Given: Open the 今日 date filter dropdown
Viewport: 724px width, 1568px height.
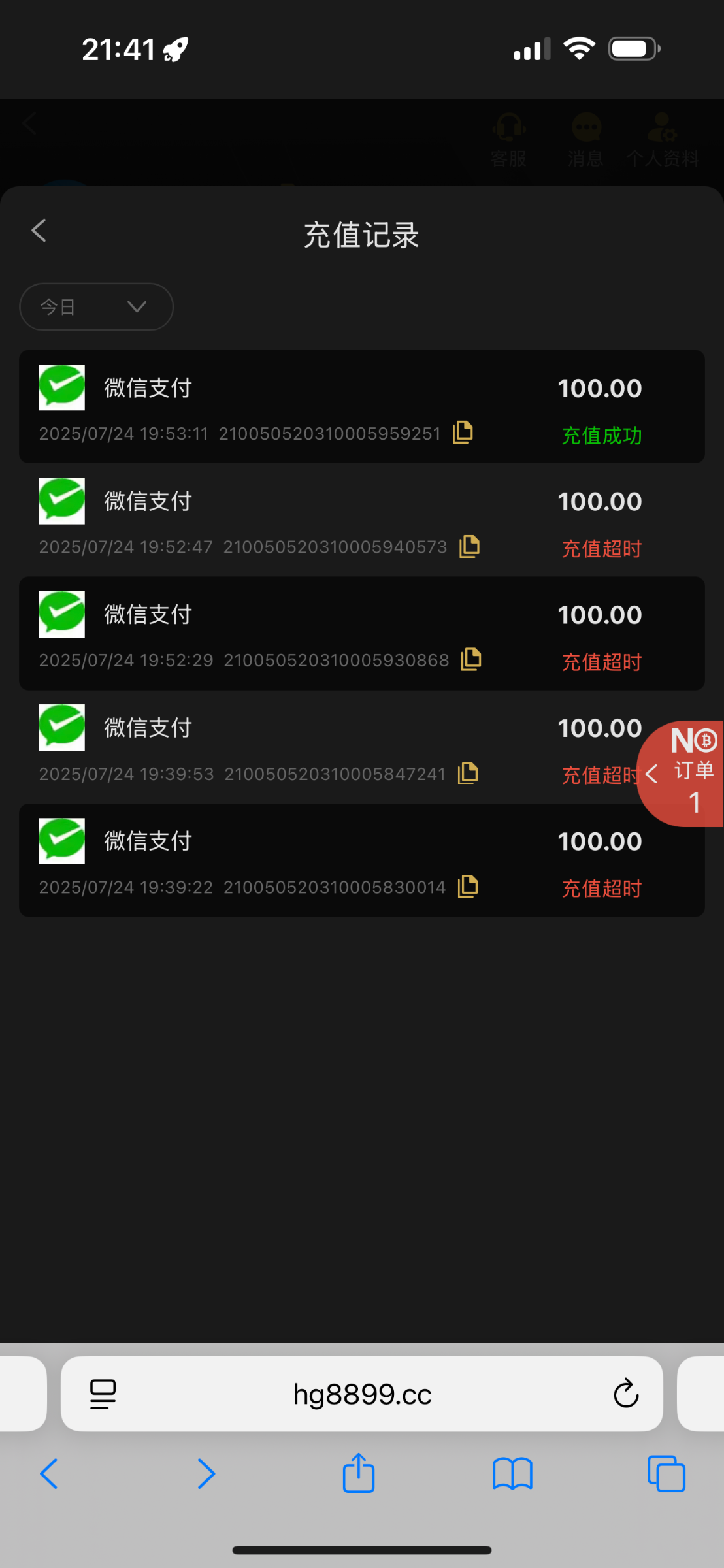Looking at the screenshot, I should click(x=96, y=306).
